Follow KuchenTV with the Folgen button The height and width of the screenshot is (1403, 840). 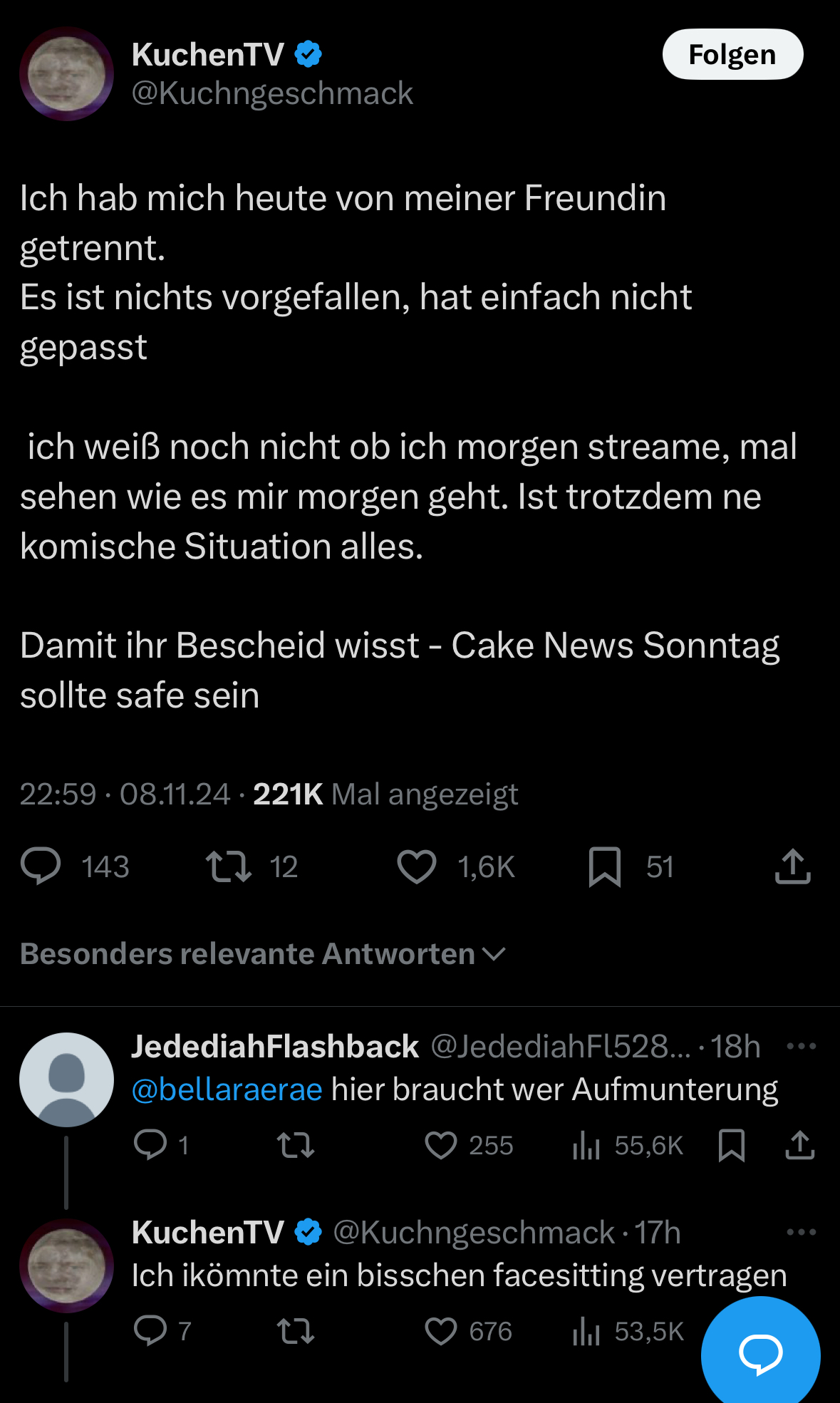pyautogui.click(x=732, y=55)
